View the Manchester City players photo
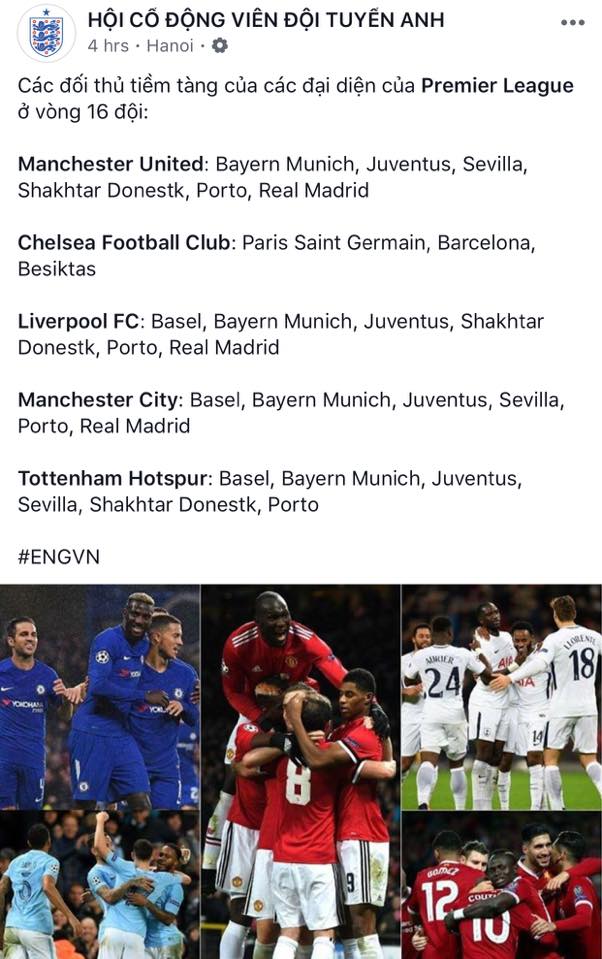Image resolution: width=602 pixels, height=959 pixels. coord(99,885)
